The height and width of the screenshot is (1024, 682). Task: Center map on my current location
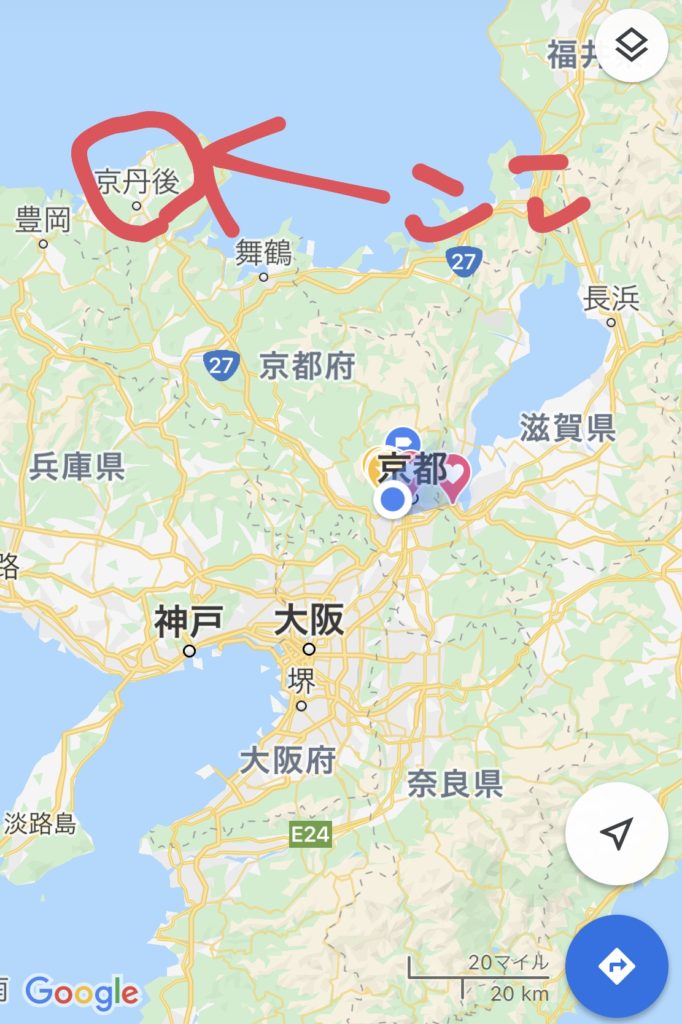point(616,833)
